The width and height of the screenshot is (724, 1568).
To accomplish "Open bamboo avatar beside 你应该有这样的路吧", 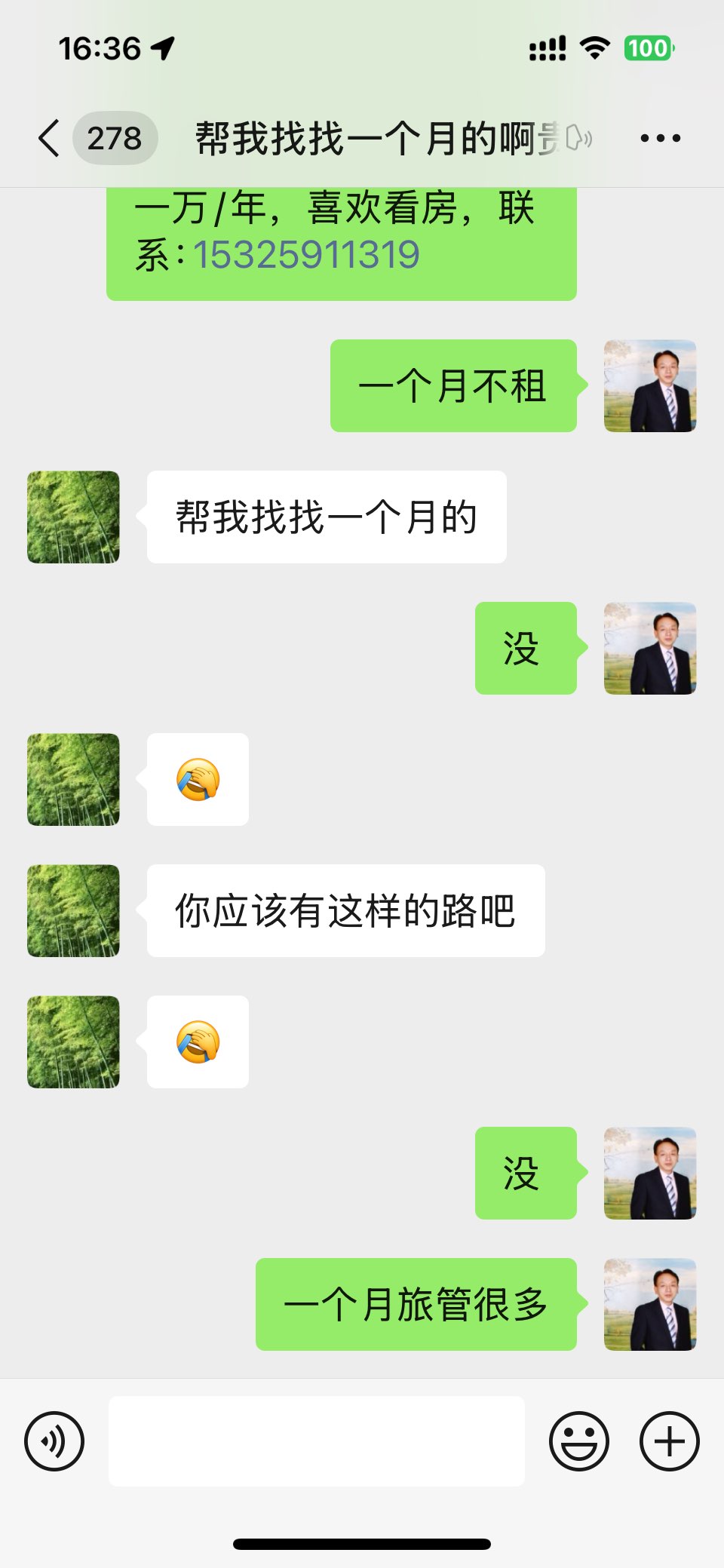I will tap(73, 911).
